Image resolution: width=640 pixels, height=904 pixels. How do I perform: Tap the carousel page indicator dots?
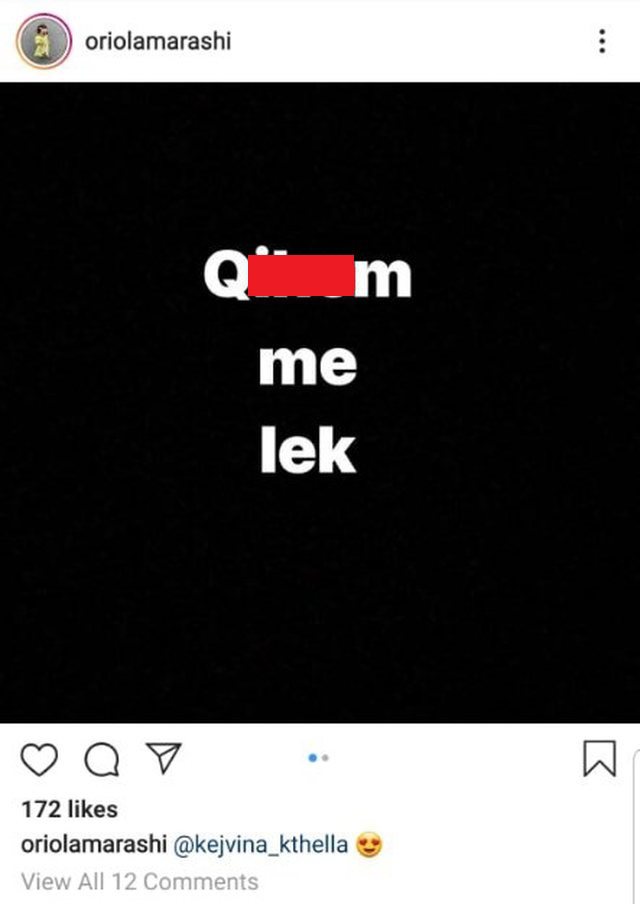319,758
